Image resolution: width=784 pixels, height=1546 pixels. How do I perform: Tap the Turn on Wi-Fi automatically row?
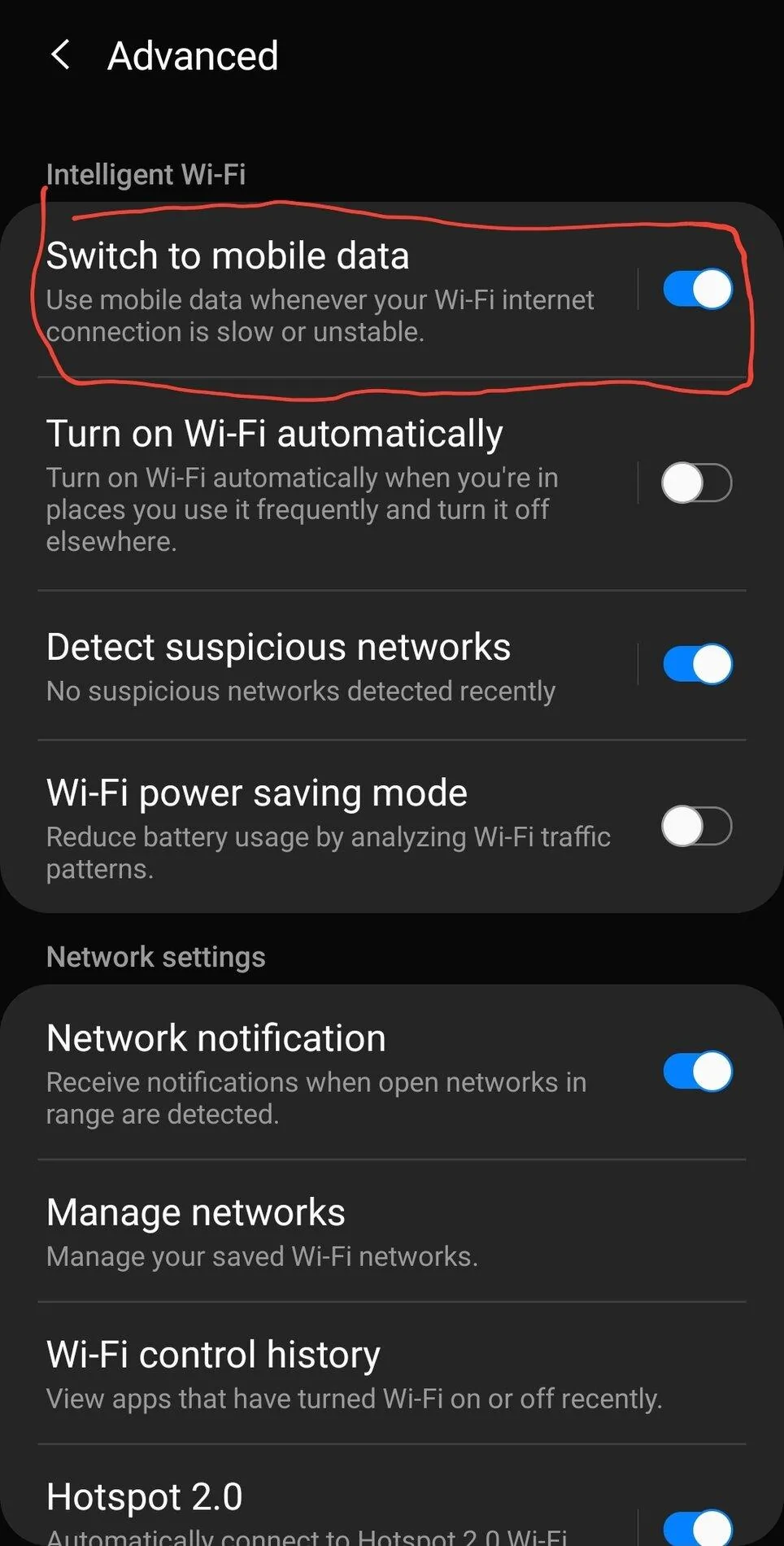click(273, 433)
